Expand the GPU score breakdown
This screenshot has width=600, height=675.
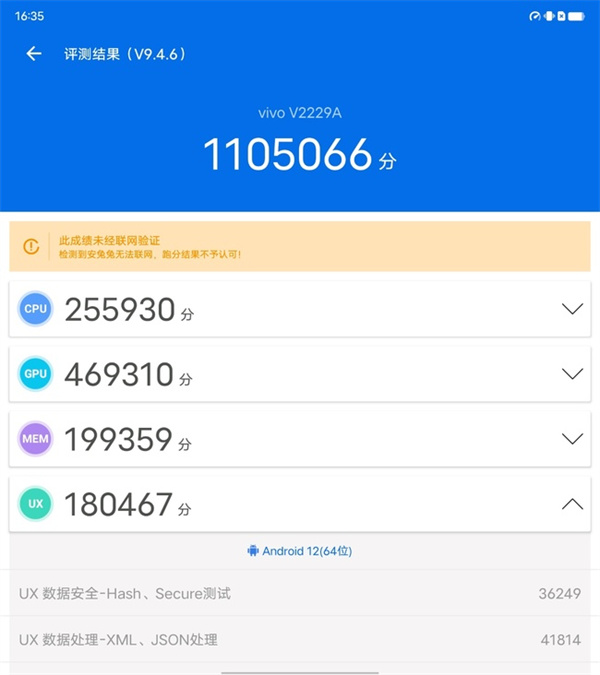[572, 374]
